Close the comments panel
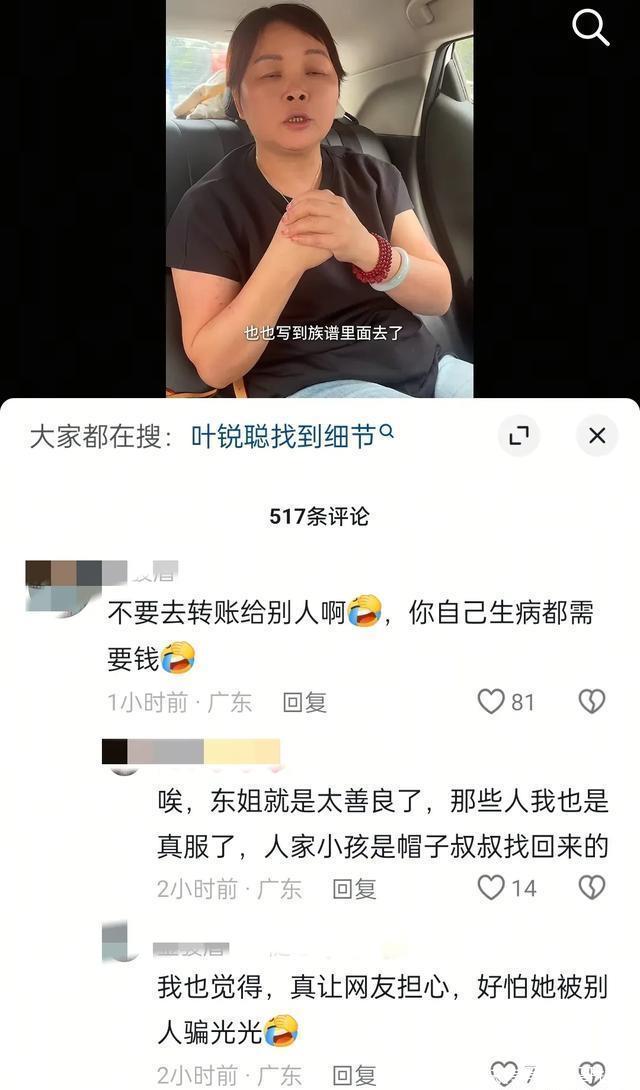640x1090 pixels. coord(597,436)
